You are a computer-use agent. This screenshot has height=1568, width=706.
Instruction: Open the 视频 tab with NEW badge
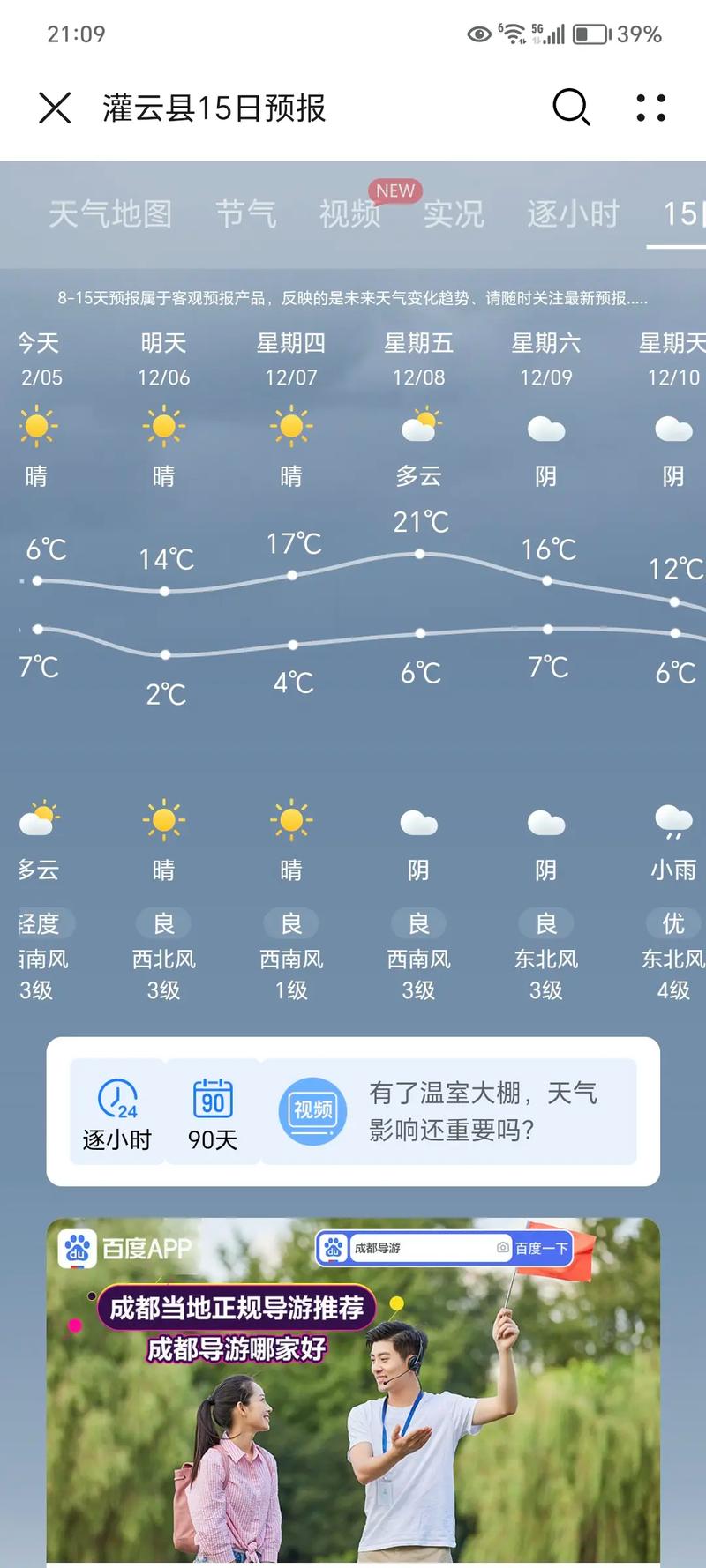pos(349,213)
